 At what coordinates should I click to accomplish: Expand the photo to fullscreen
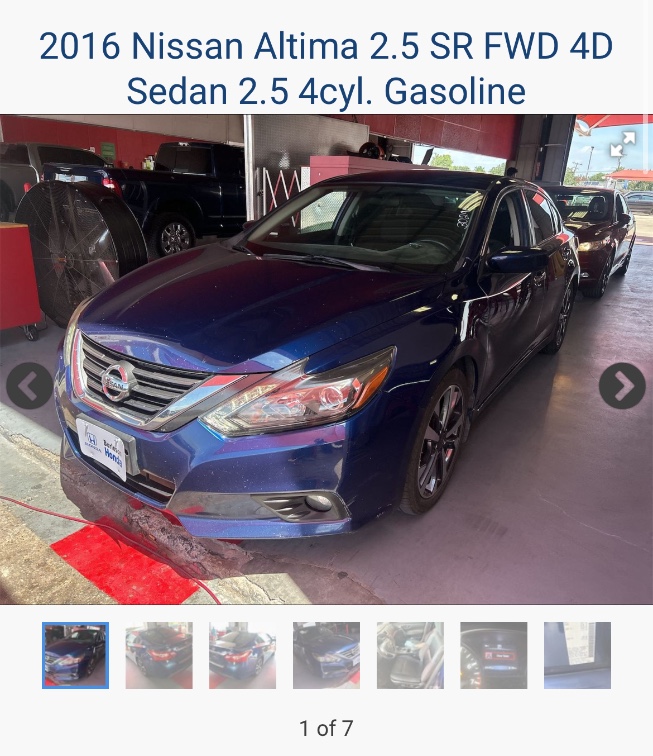(622, 144)
